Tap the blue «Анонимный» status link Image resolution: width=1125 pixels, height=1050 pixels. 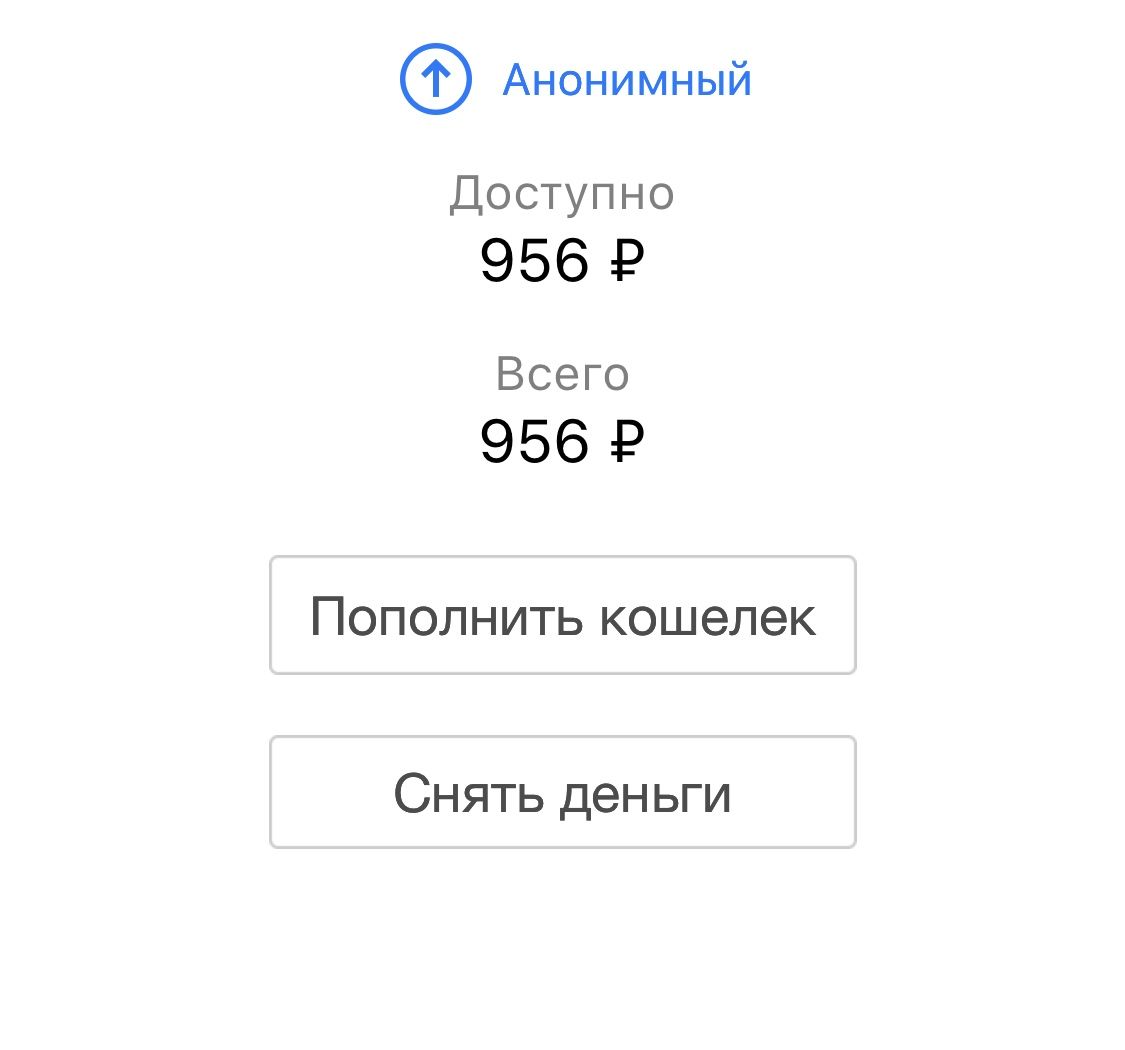626,80
